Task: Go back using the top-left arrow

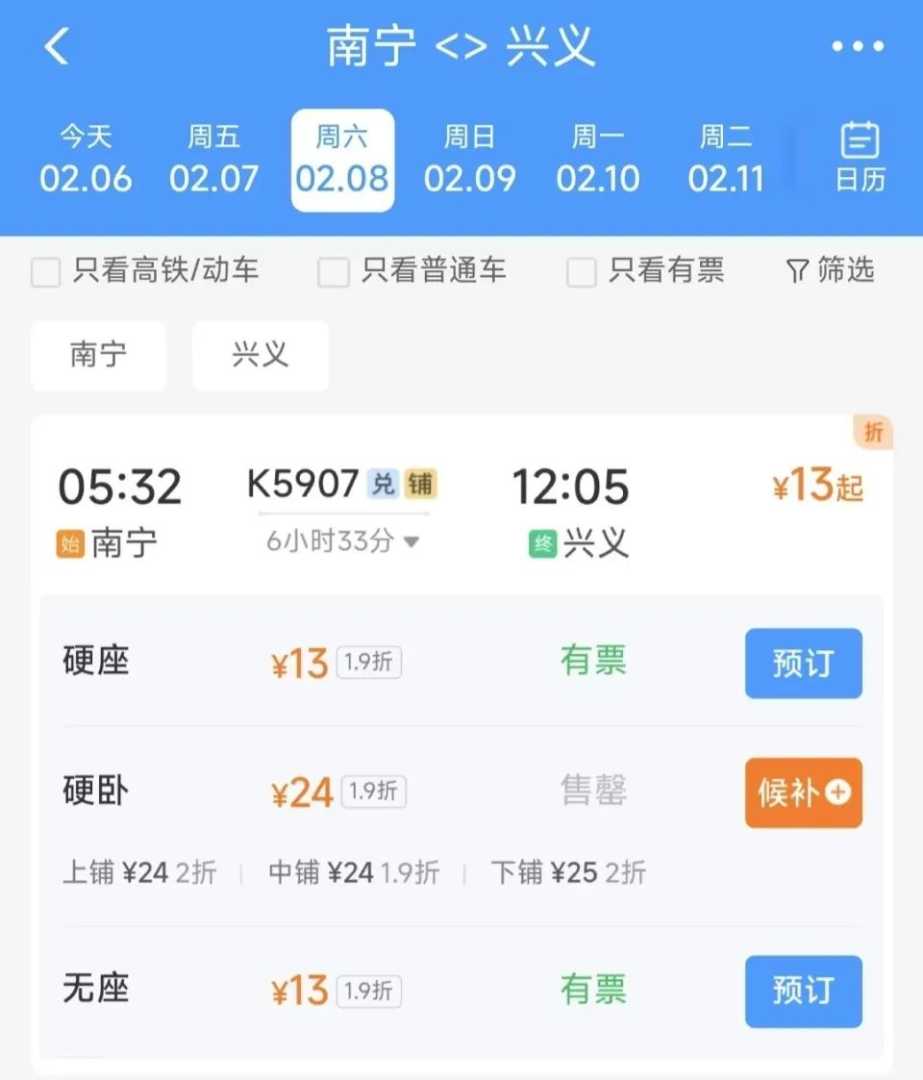Action: pyautogui.click(x=57, y=46)
